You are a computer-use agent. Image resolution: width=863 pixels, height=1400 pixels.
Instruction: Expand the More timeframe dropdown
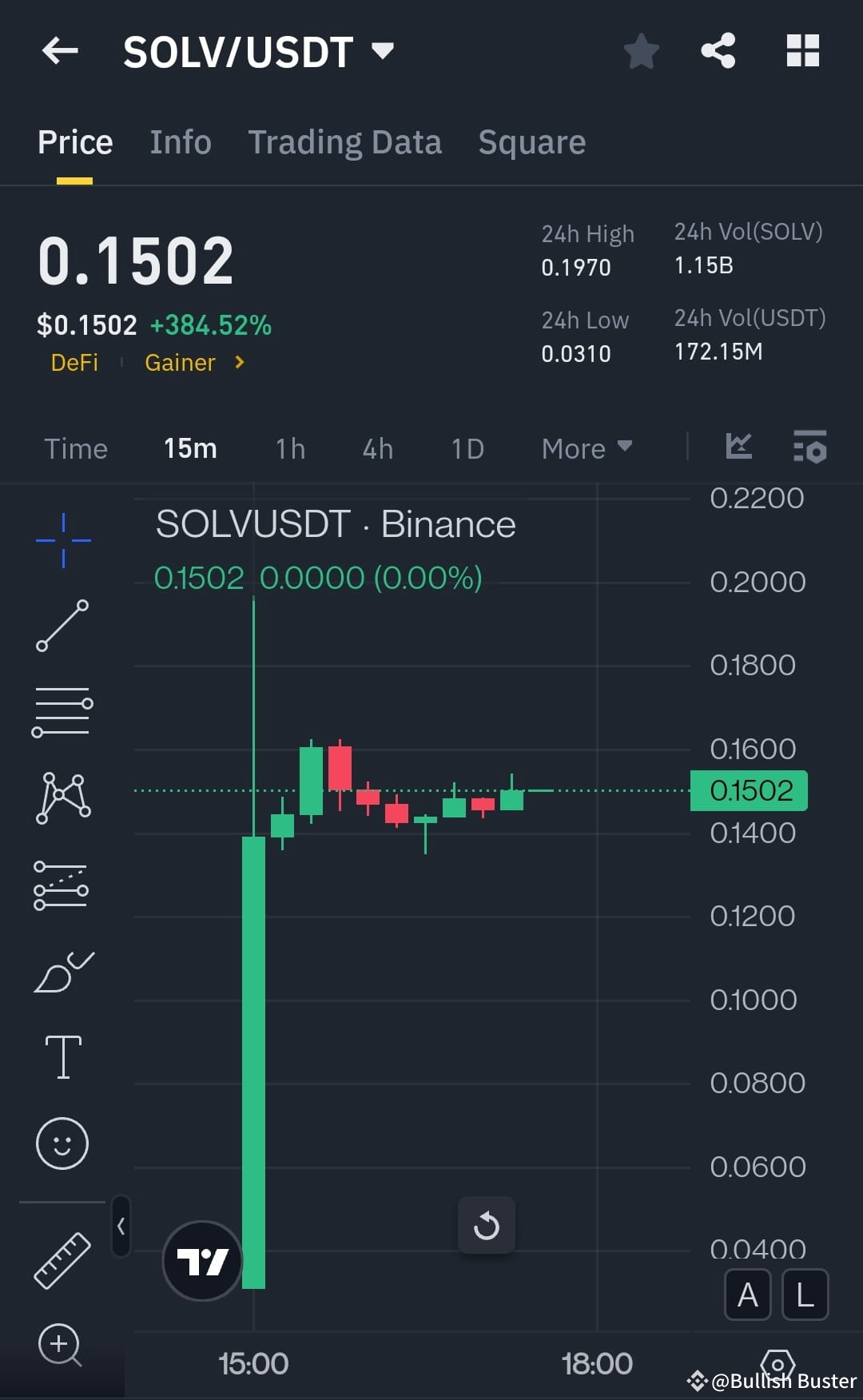(586, 448)
